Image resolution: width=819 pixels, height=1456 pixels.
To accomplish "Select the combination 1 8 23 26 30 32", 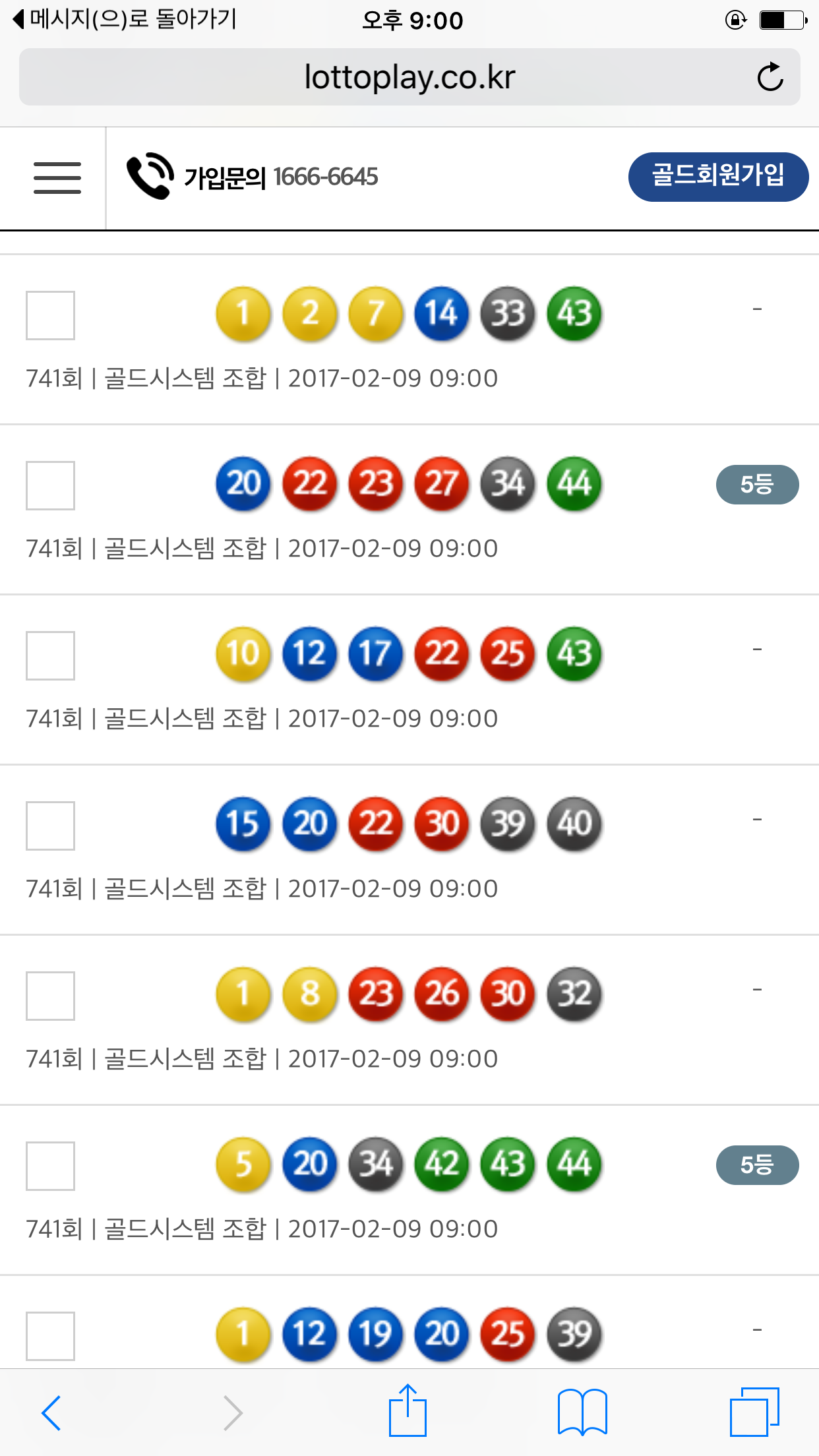I will (50, 996).
